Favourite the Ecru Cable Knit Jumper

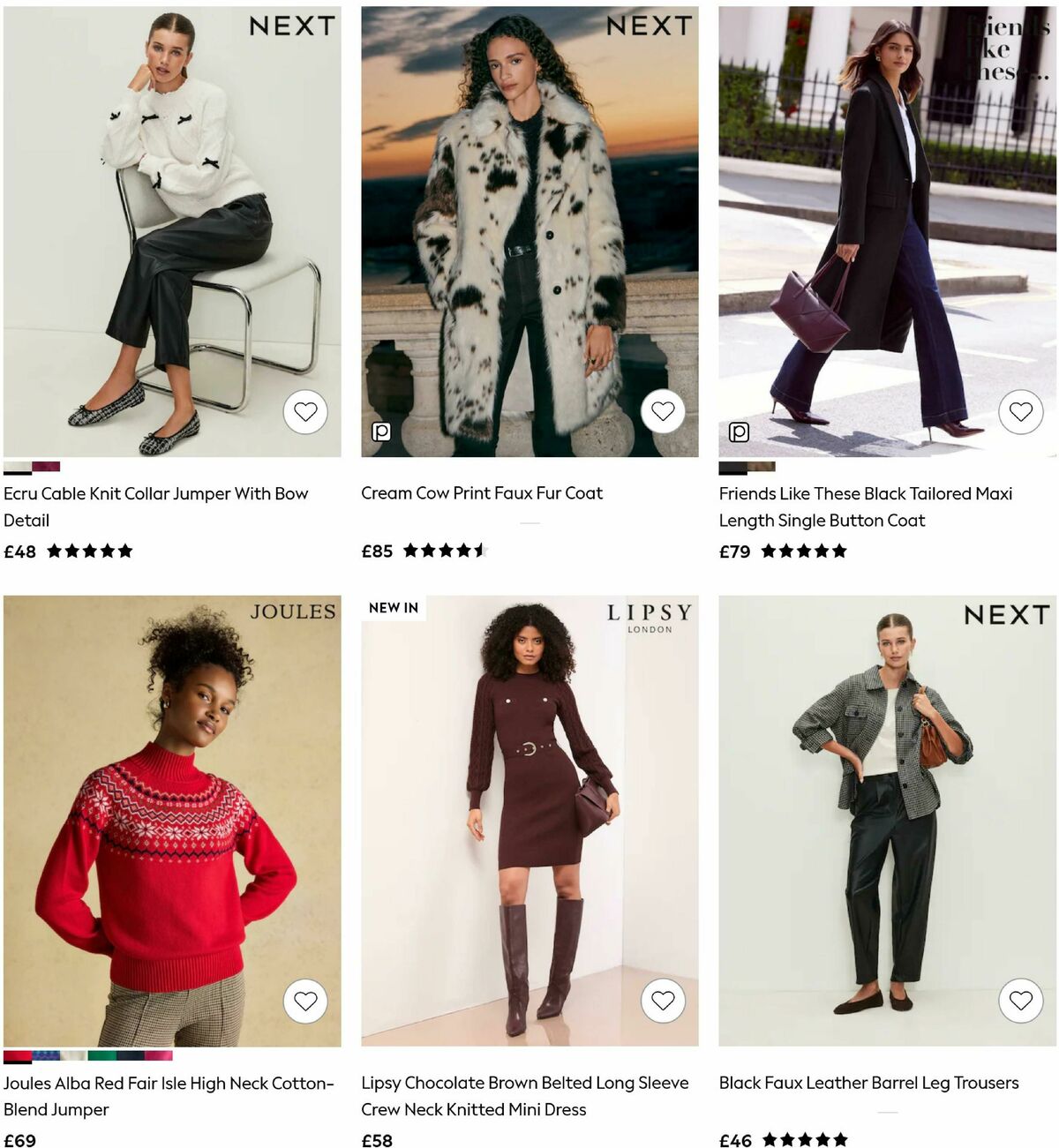pyautogui.click(x=305, y=412)
